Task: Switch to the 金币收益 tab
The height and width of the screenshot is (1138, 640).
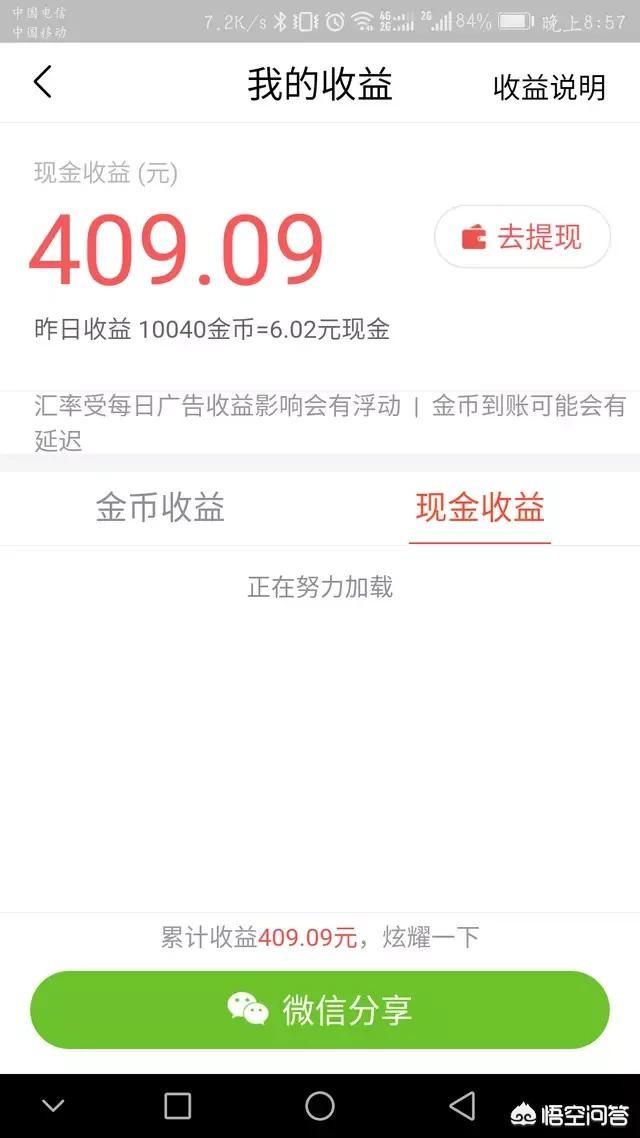Action: click(160, 507)
